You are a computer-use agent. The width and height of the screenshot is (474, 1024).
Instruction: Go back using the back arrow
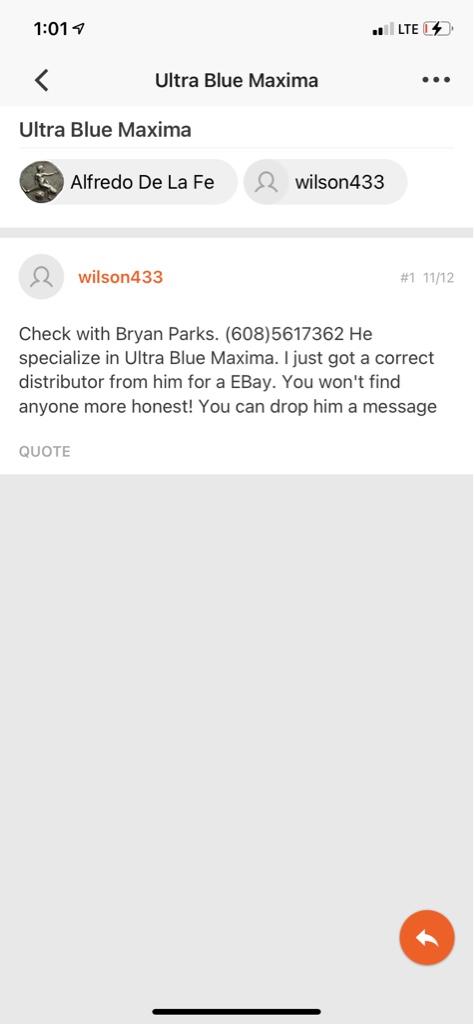pos(42,80)
